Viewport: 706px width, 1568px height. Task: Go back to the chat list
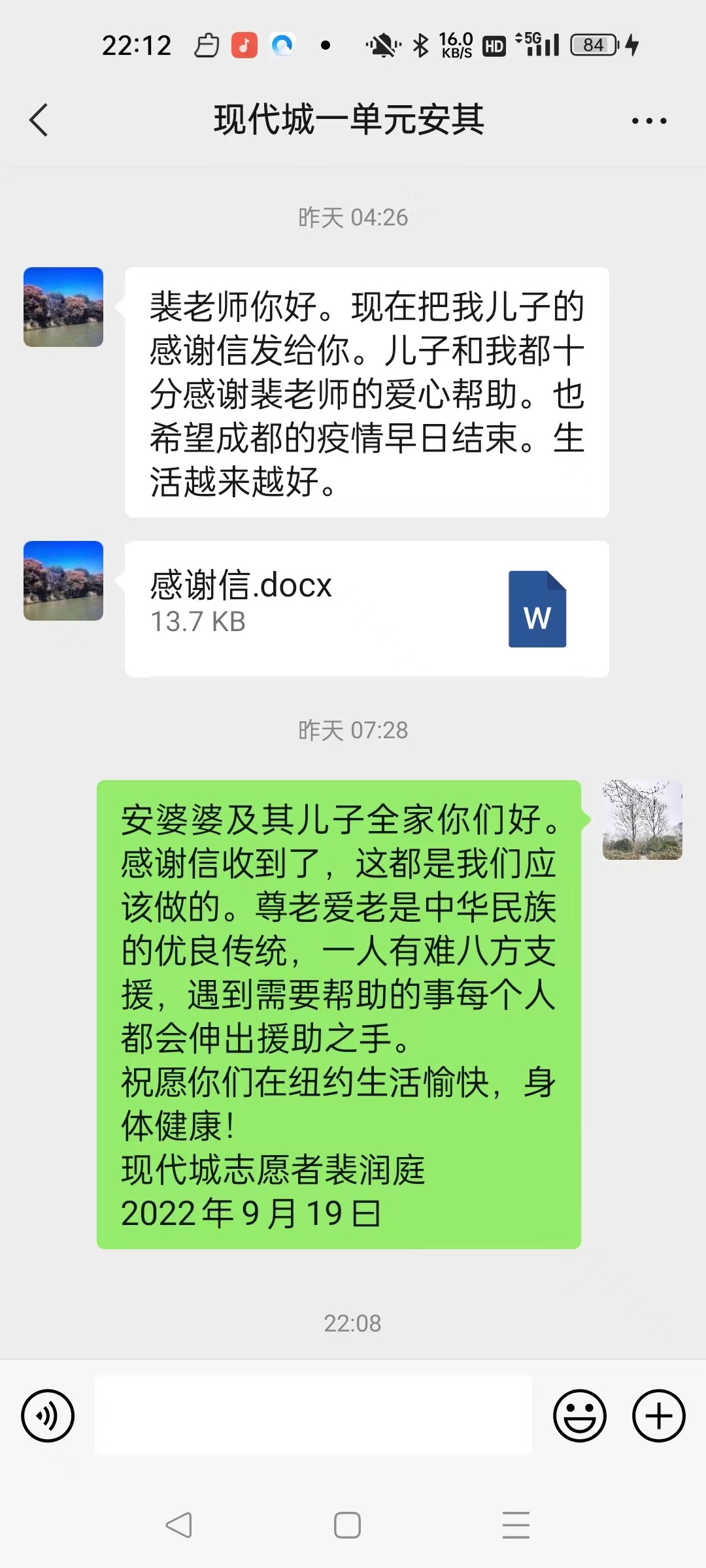[39, 120]
